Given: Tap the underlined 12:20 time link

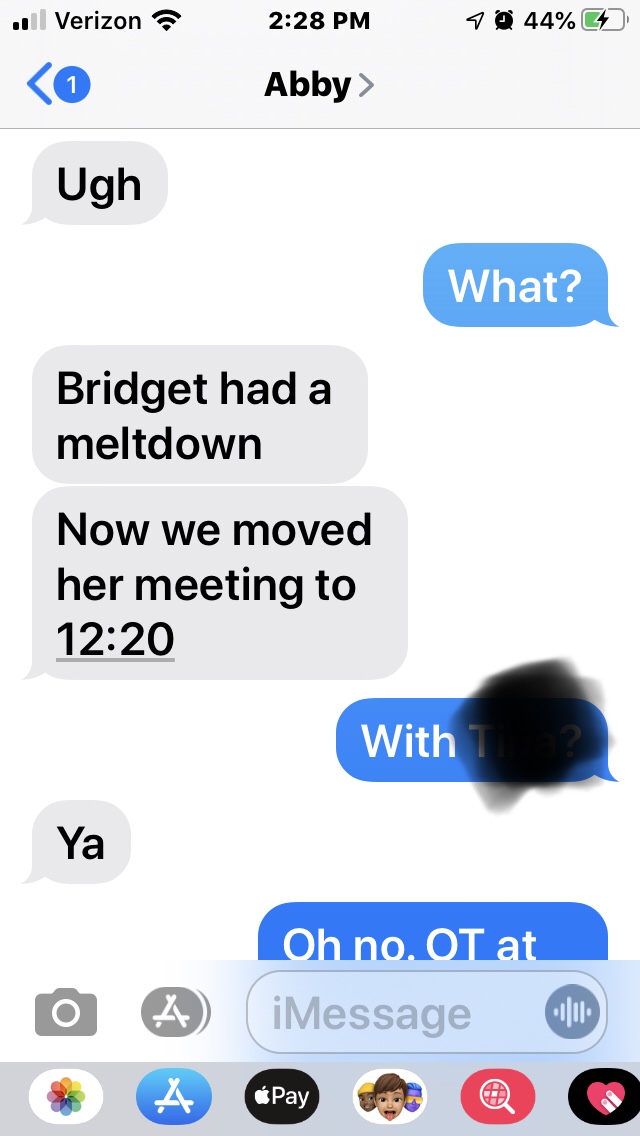Looking at the screenshot, I should (115, 640).
